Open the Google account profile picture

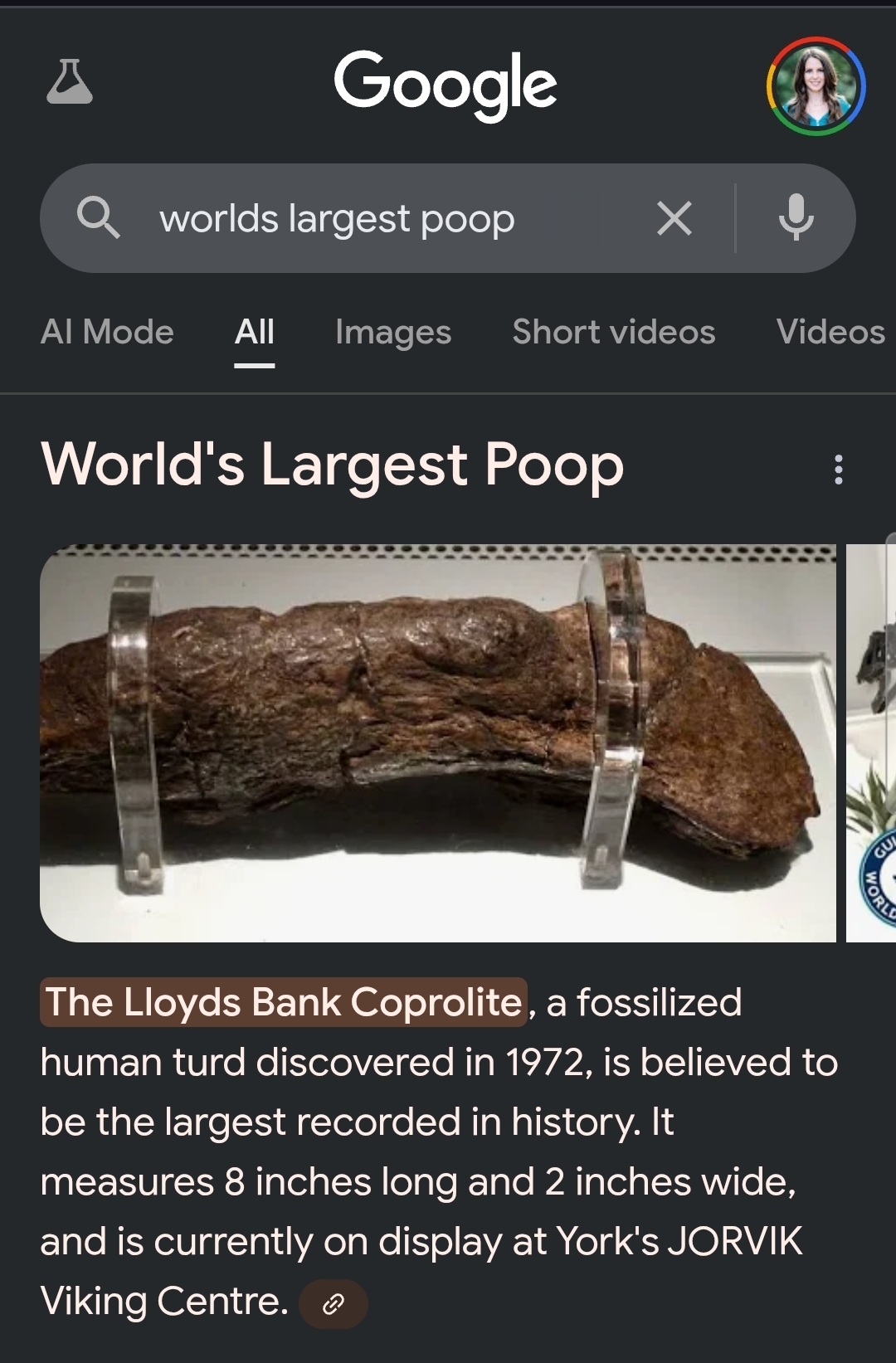(816, 85)
